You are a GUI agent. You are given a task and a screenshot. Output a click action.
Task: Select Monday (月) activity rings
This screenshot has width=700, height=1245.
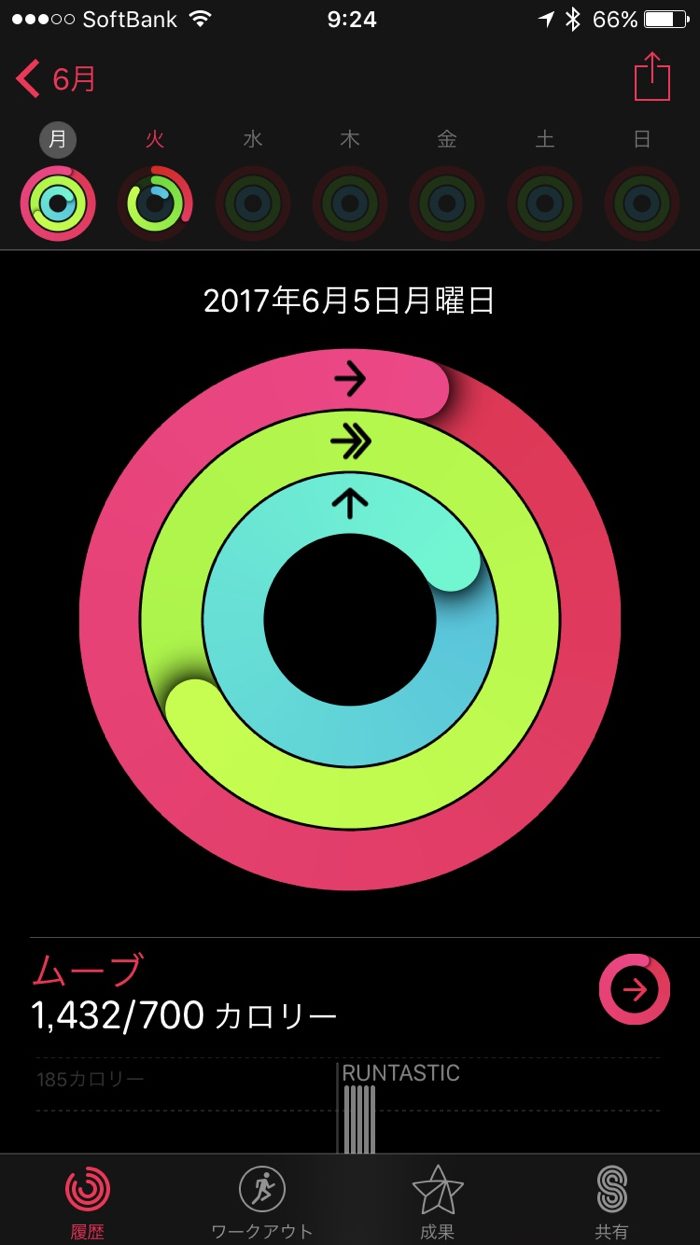57,201
